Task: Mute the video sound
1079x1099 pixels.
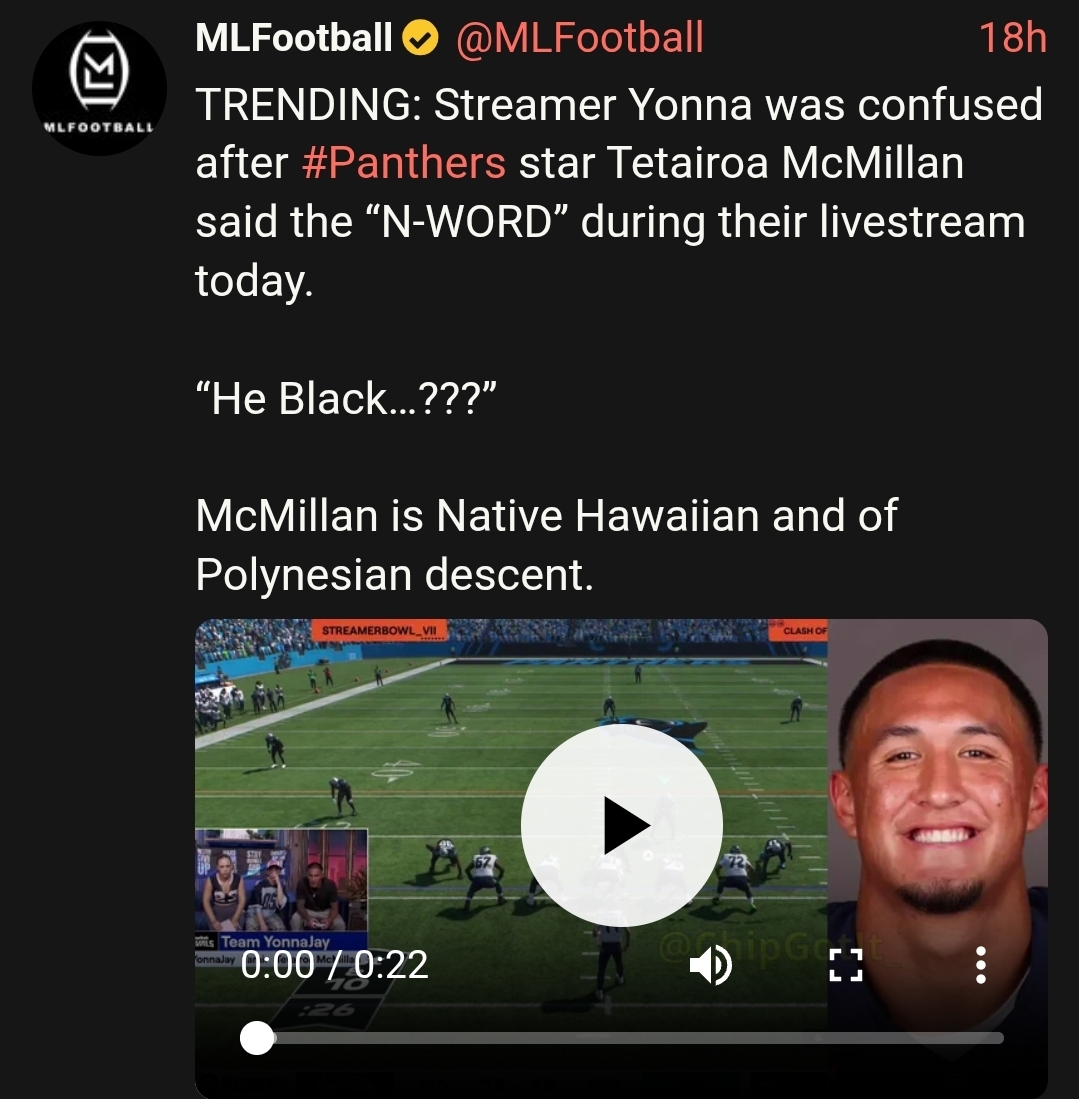Action: tap(710, 965)
